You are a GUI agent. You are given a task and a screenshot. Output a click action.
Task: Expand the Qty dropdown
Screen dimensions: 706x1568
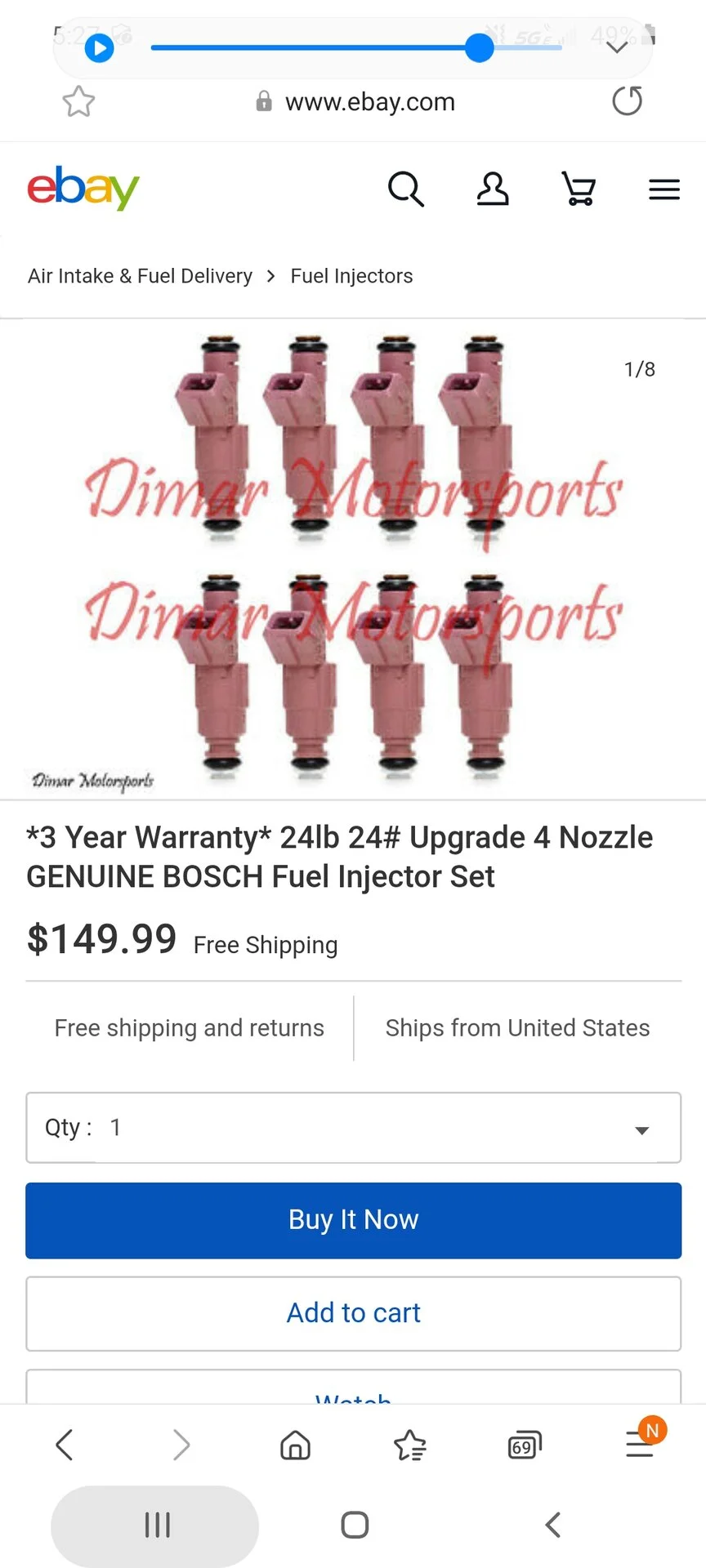353,1128
